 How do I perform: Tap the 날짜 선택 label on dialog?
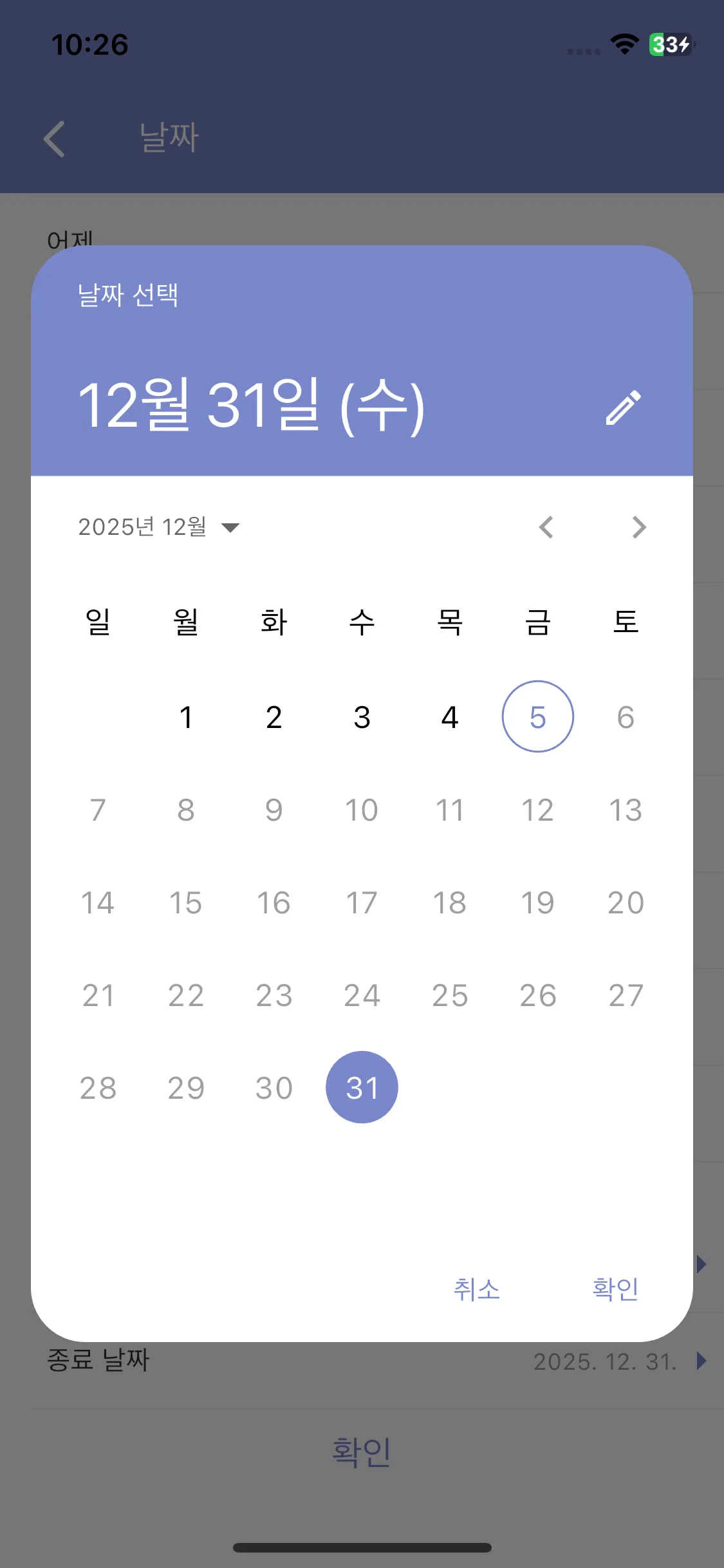point(129,295)
